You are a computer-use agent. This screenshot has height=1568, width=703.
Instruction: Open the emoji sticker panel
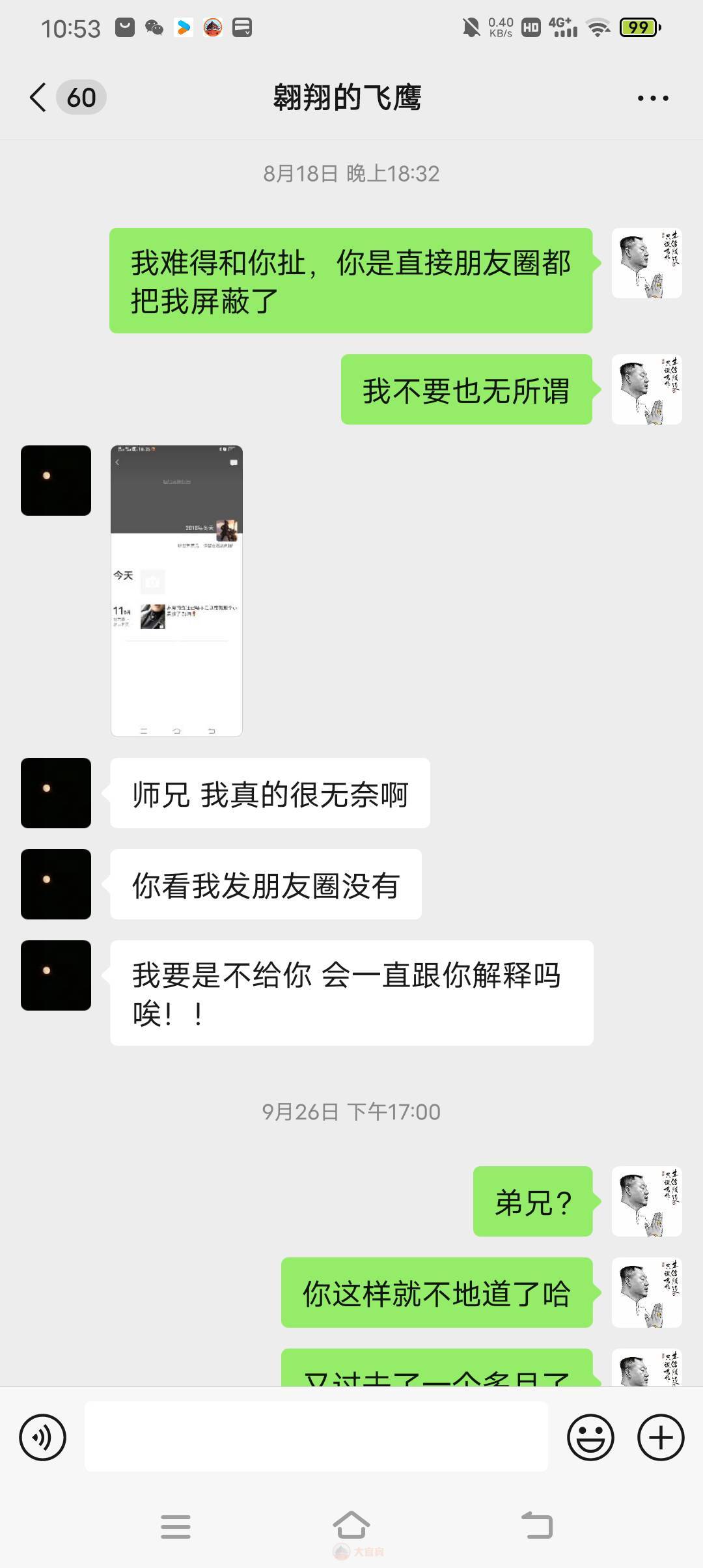point(590,1437)
